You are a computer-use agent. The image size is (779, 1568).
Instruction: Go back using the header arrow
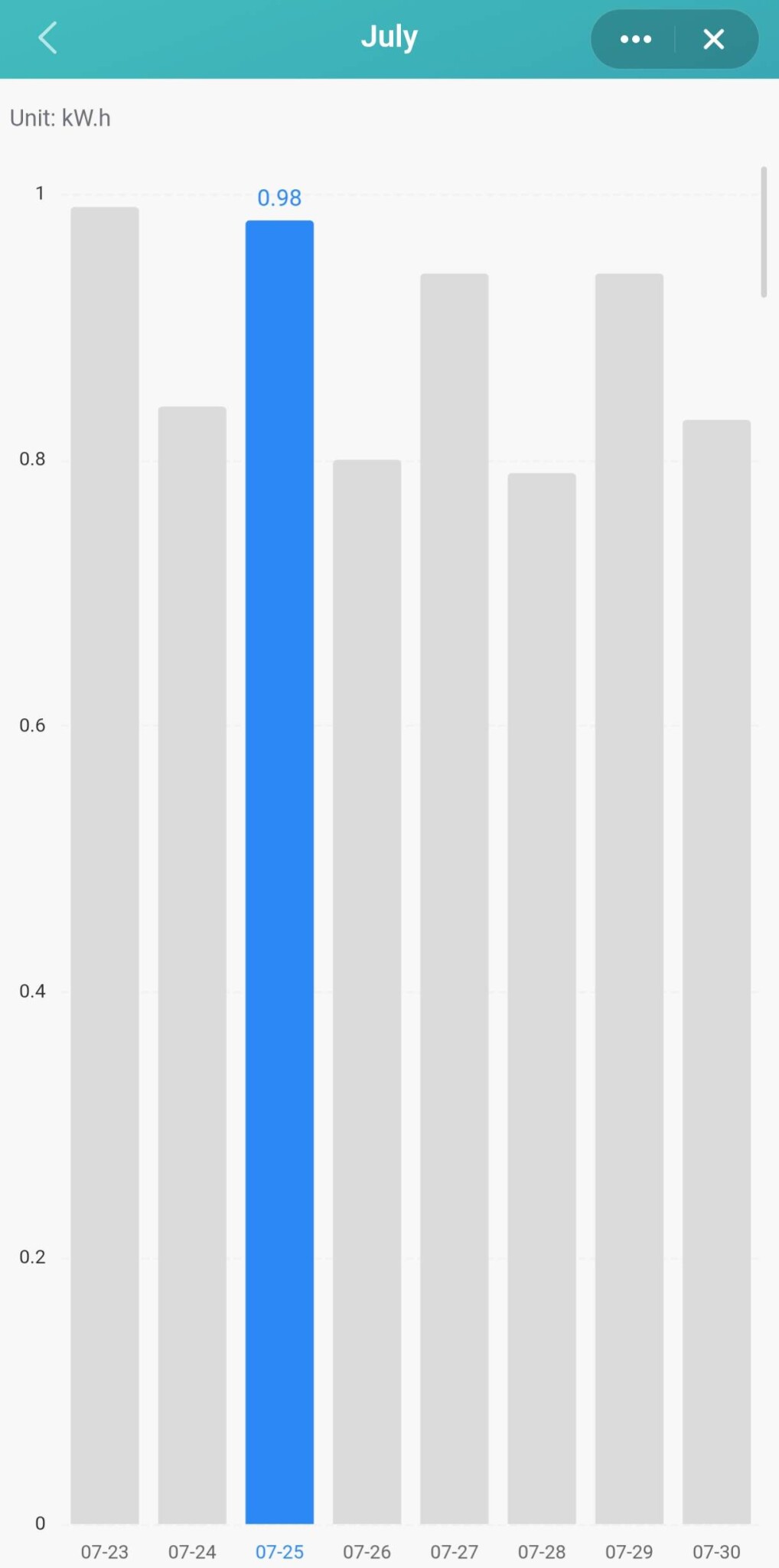(47, 38)
